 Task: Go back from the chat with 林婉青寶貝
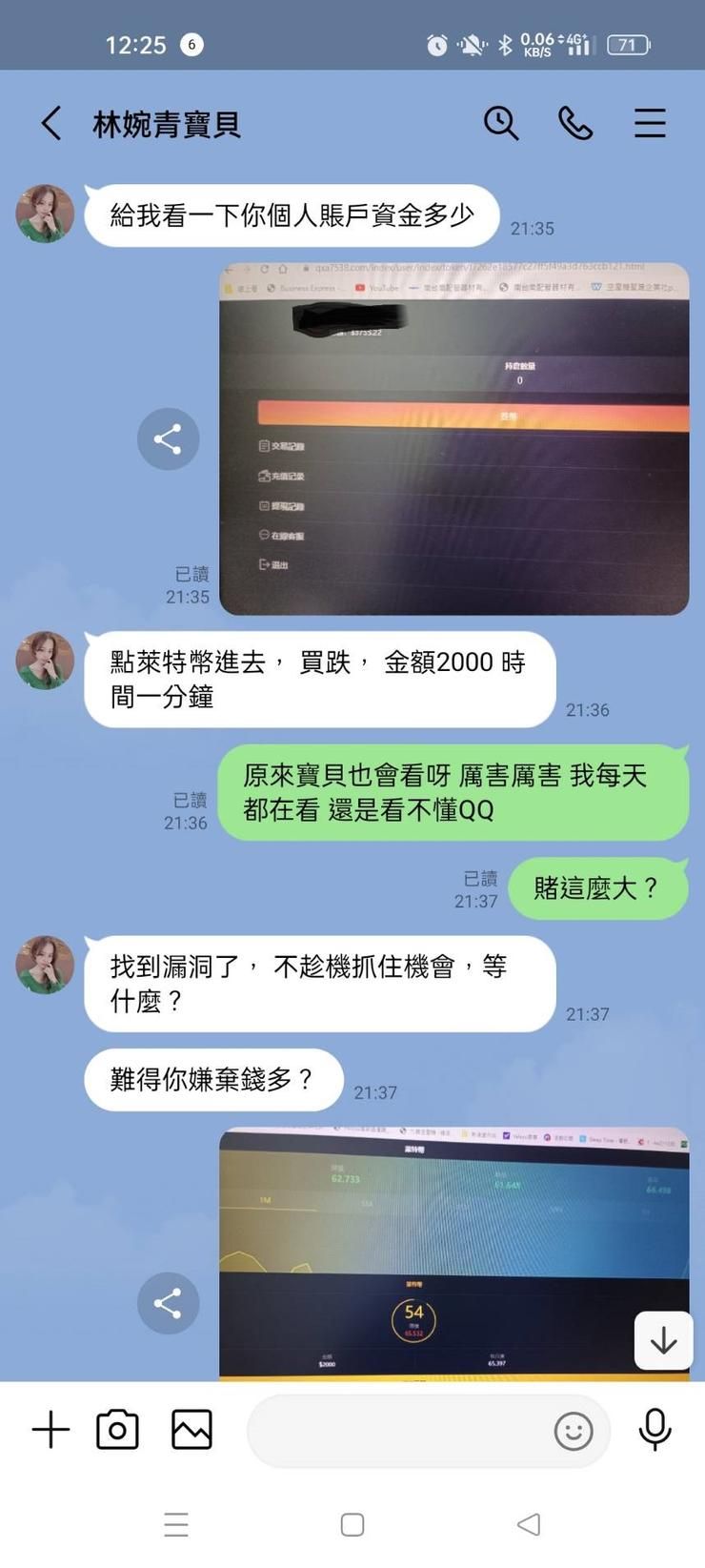click(51, 124)
